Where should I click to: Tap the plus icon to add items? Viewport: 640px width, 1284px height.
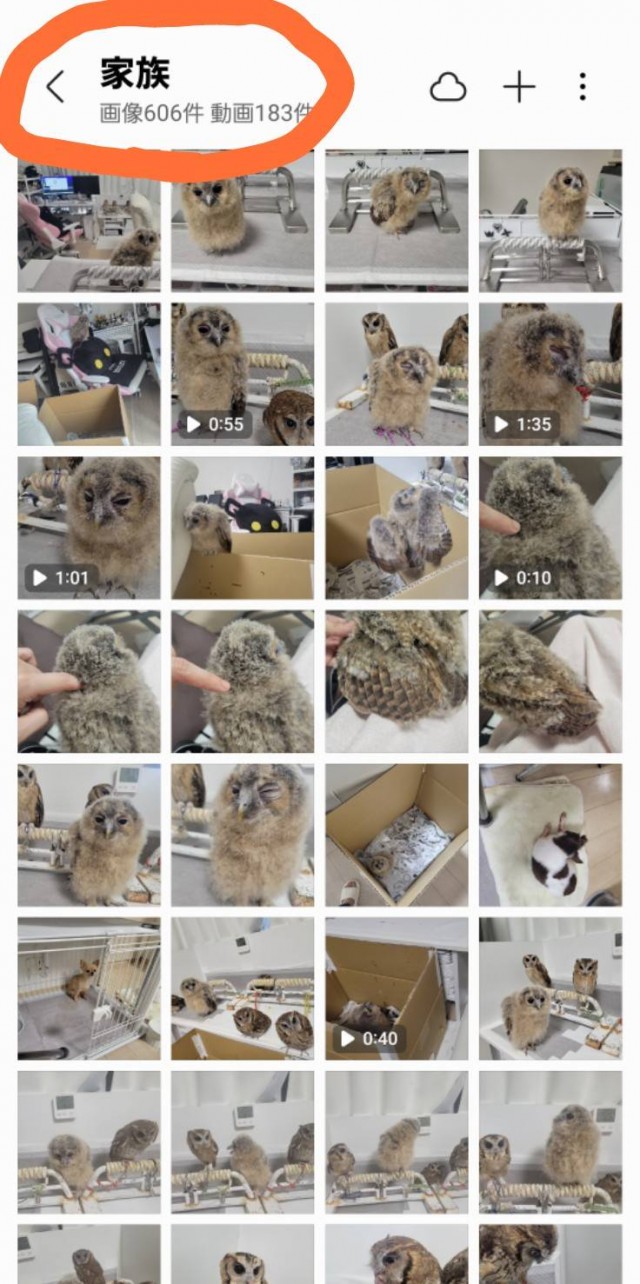pos(518,88)
